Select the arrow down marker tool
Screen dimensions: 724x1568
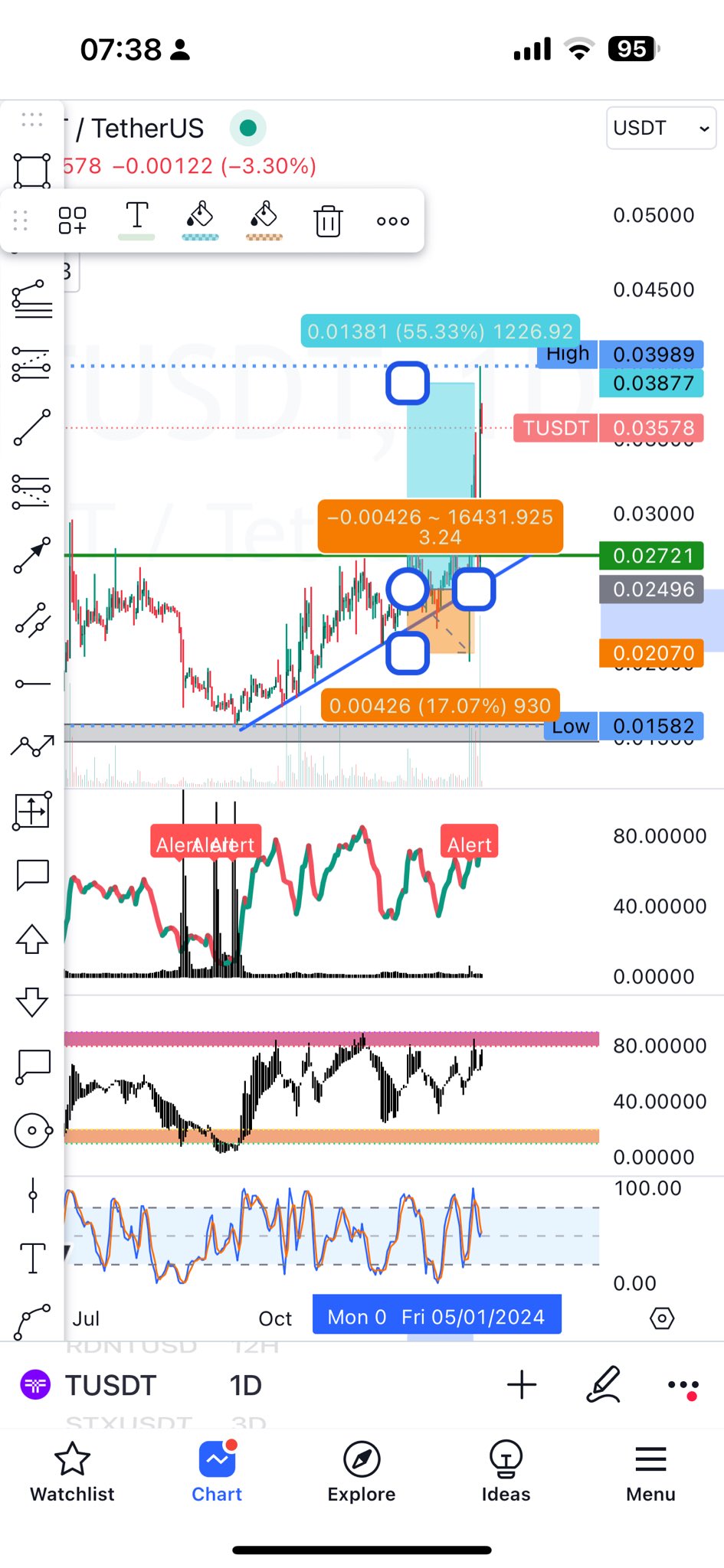pos(32,1001)
